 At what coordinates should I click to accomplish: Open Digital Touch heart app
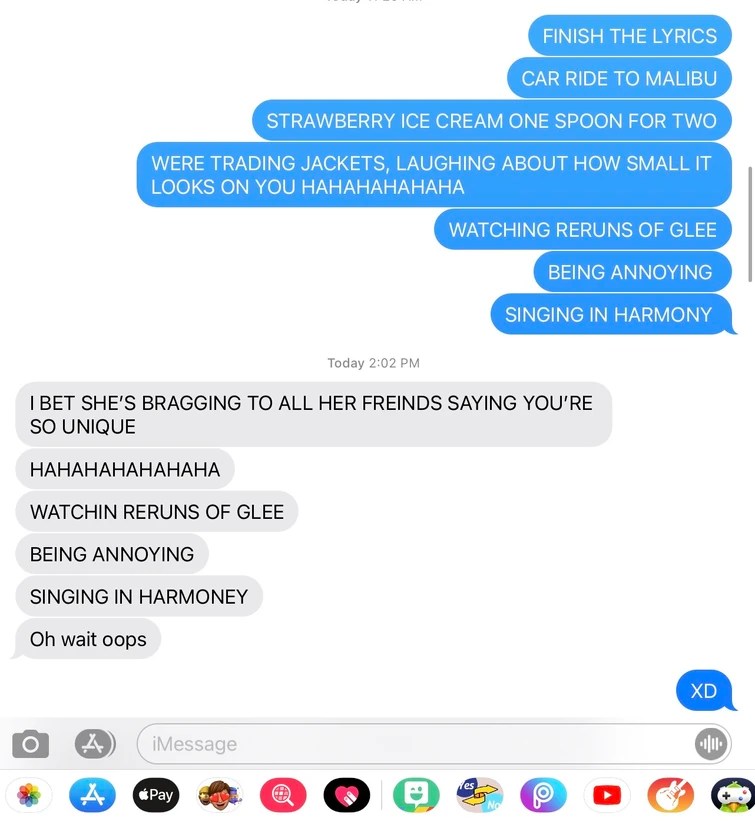(x=346, y=795)
